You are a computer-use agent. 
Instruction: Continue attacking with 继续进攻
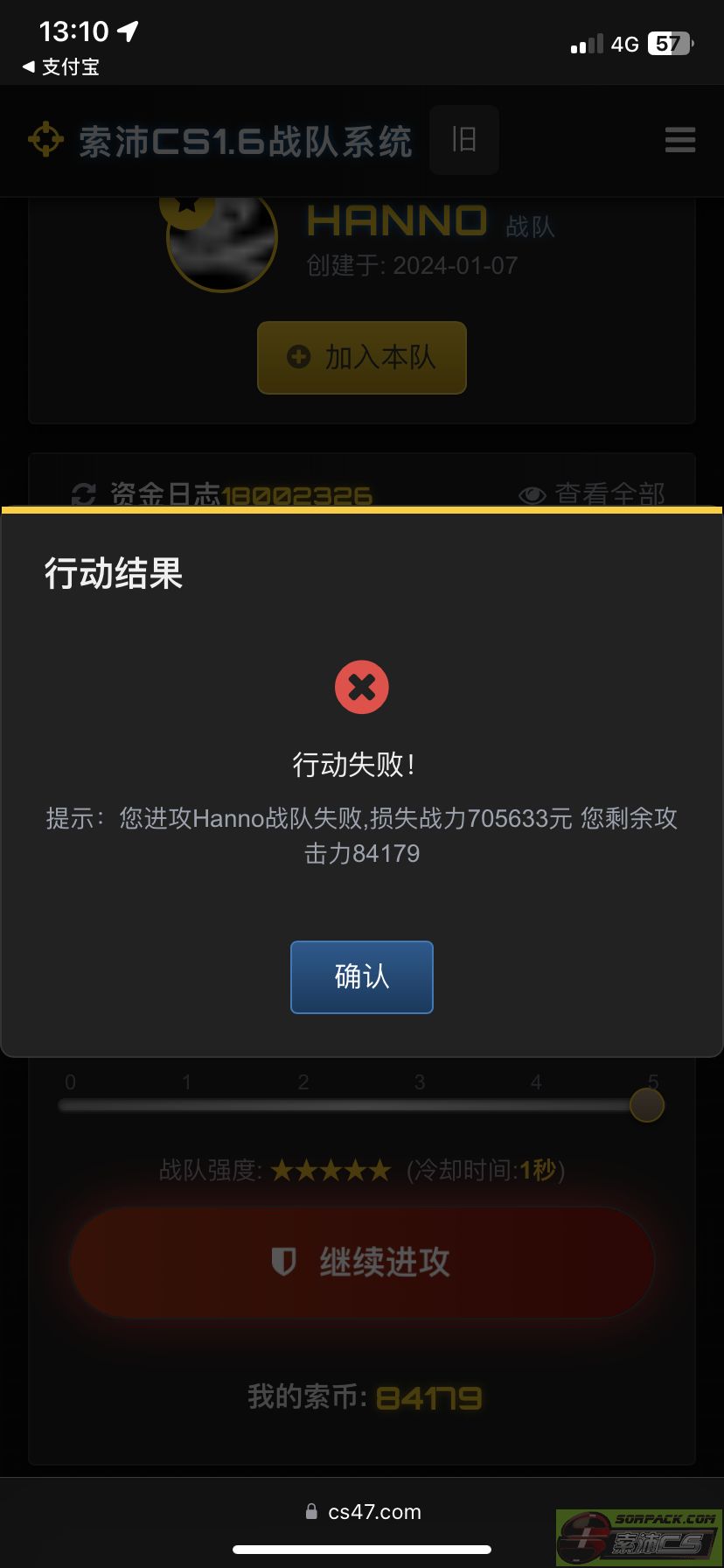pos(362,1262)
